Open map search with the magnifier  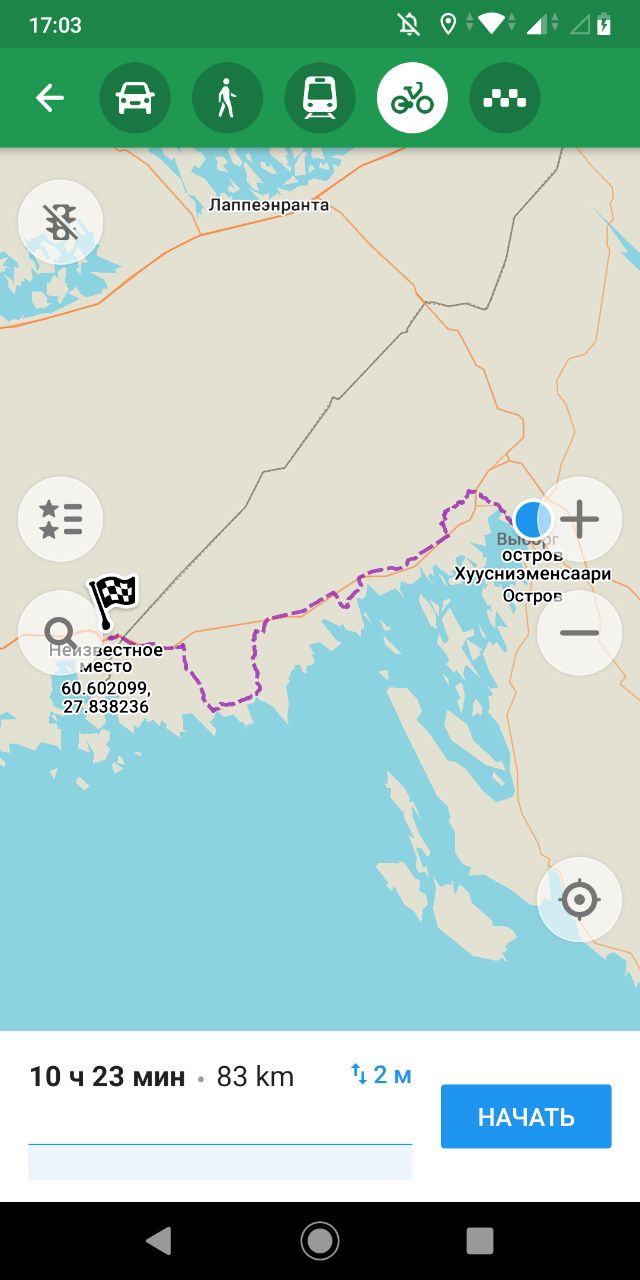point(61,633)
